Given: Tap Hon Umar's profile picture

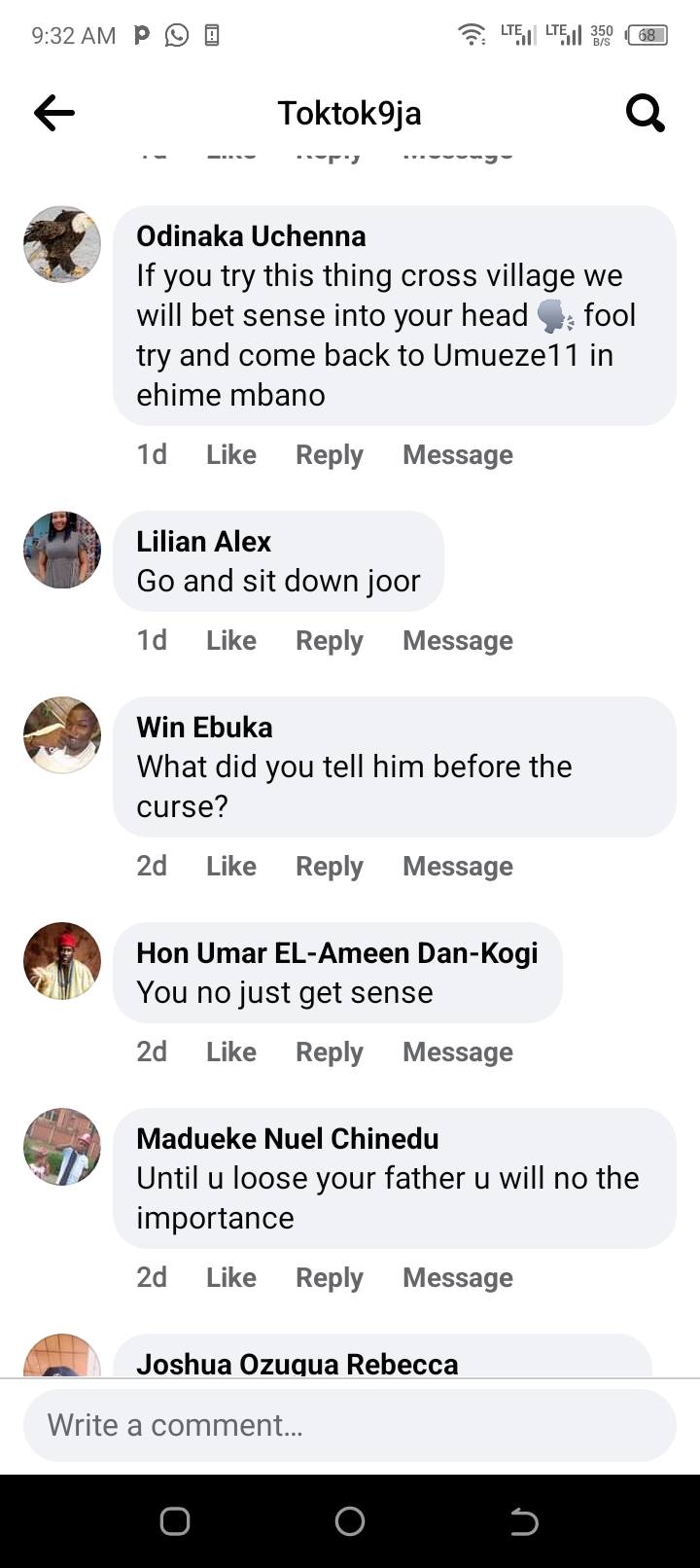Looking at the screenshot, I should 61,961.
